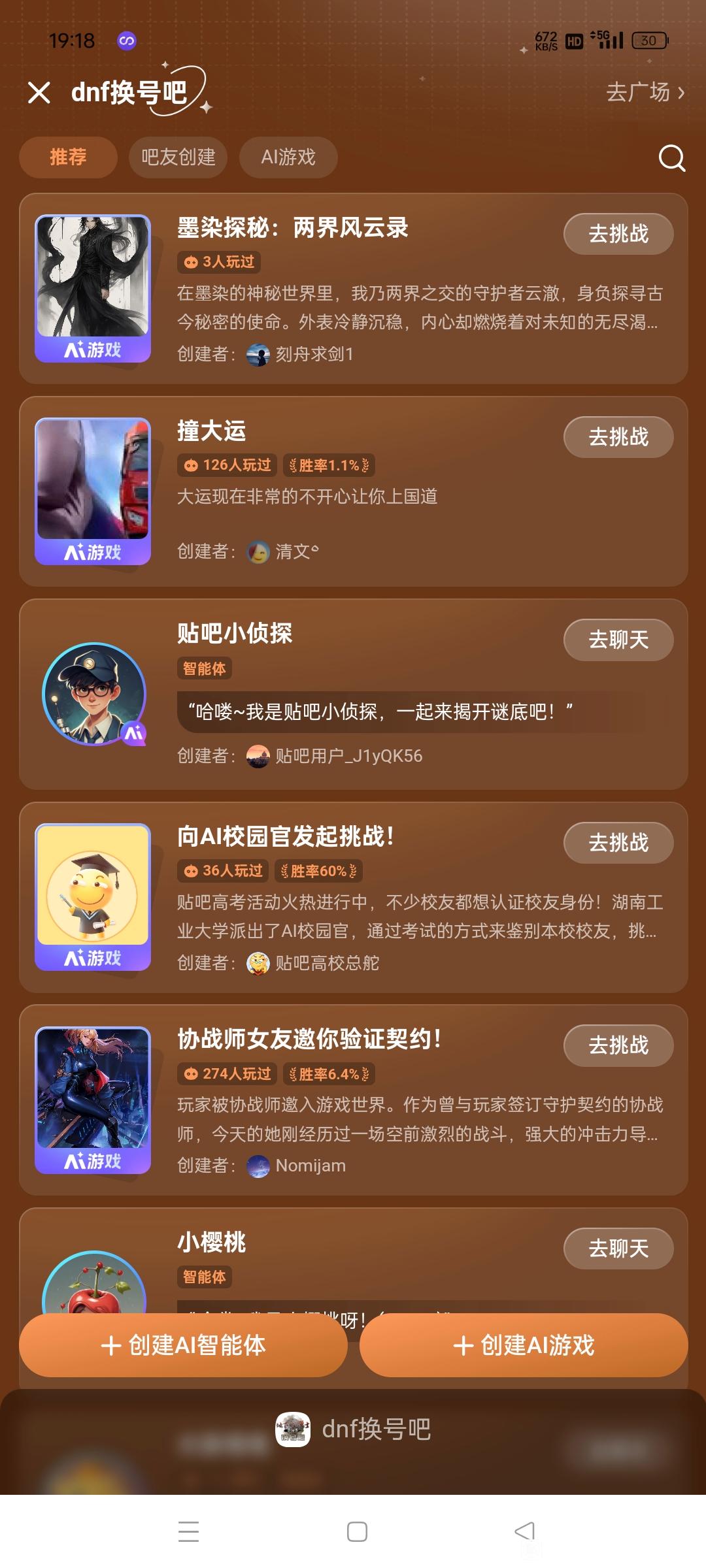Screen dimensions: 706x1568
Task: Switch to the 吧友创建 tab
Action: (178, 157)
